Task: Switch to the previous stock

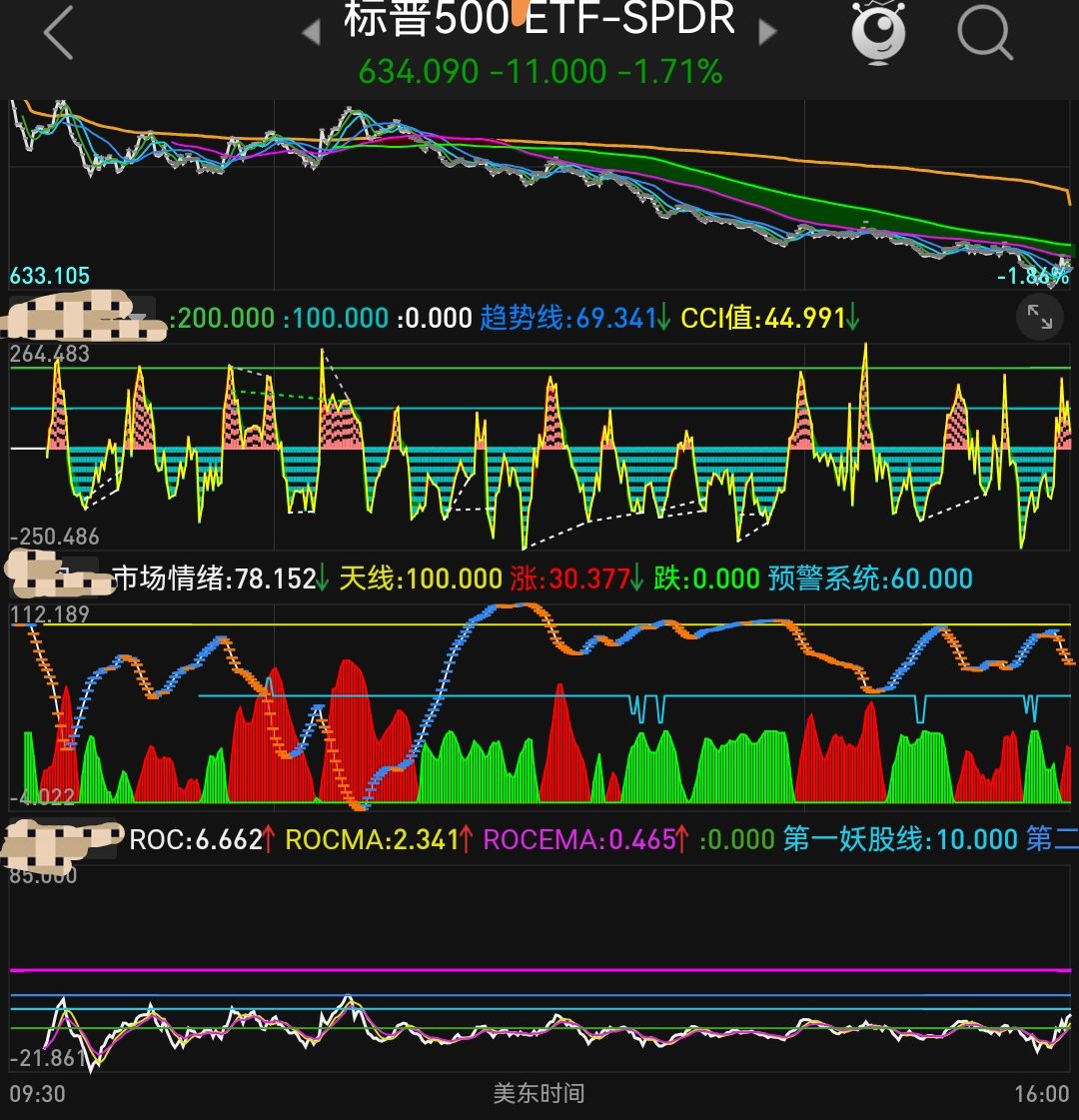Action: click(311, 33)
